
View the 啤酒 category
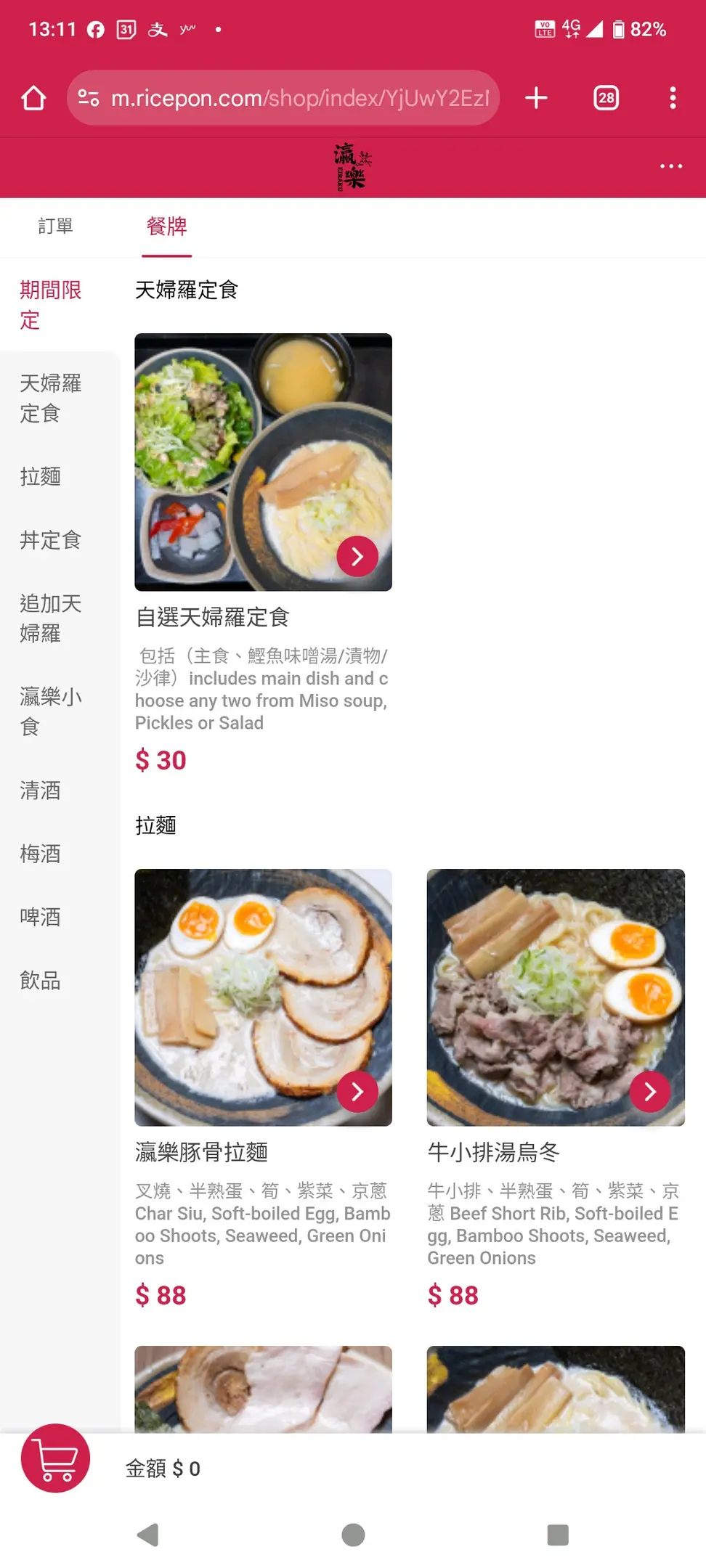(41, 917)
